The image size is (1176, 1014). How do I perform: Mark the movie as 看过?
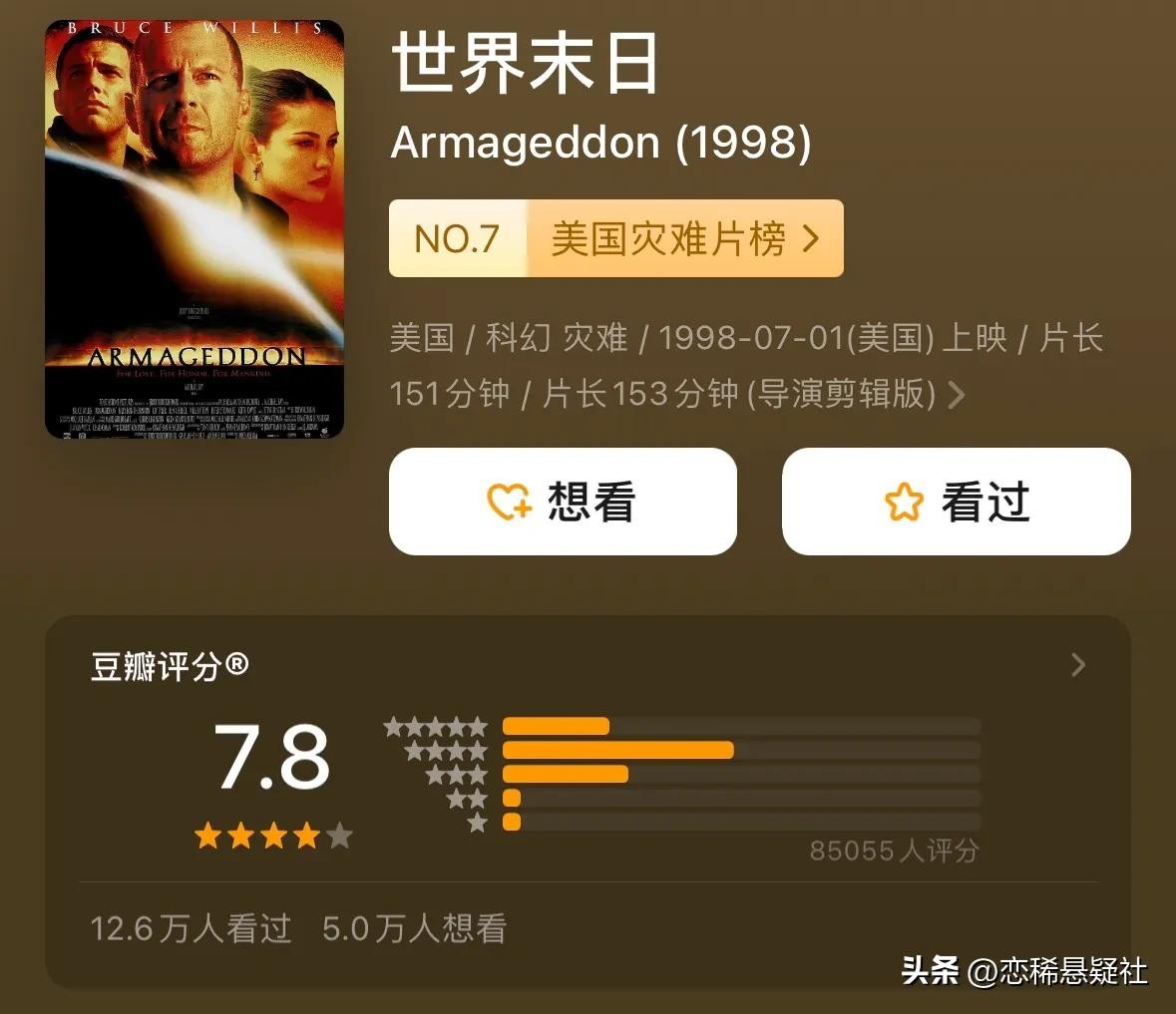click(x=956, y=502)
